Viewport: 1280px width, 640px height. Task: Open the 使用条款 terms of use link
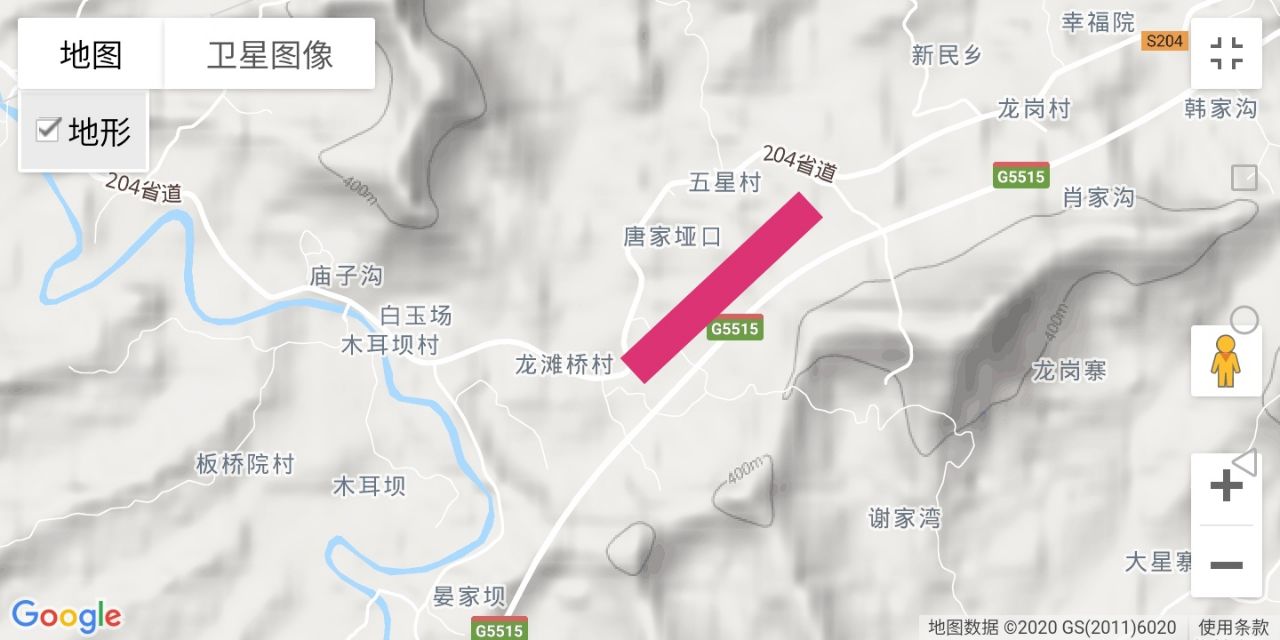1233,628
